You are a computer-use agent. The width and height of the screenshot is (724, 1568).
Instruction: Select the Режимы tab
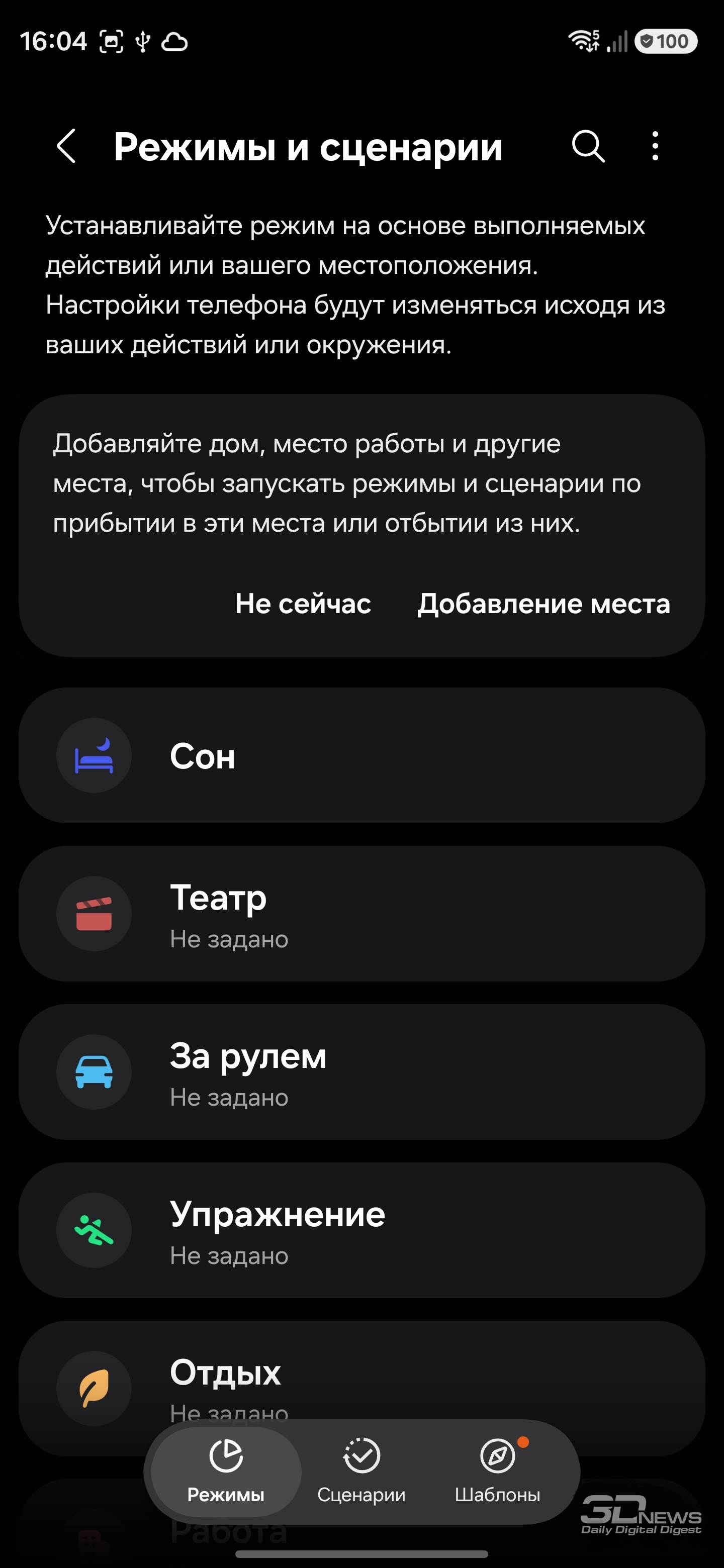(x=226, y=1471)
